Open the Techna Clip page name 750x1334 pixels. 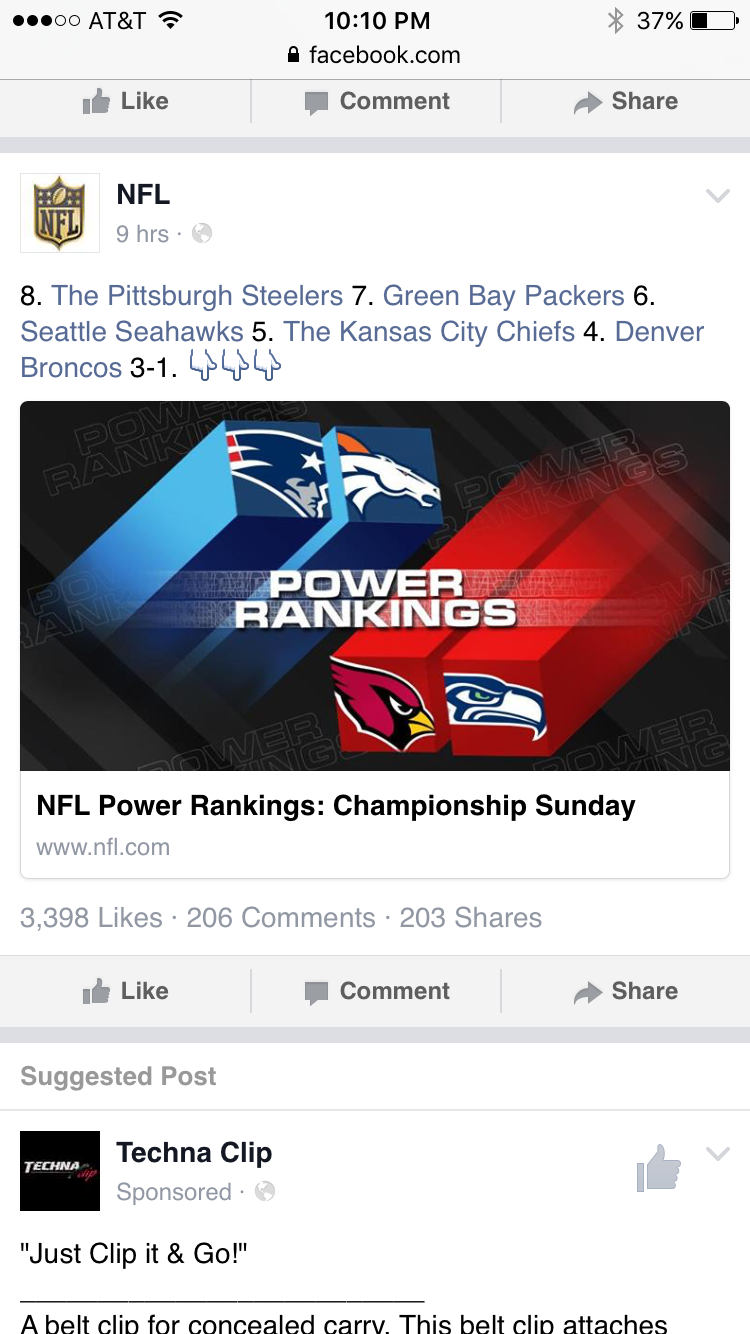(194, 1153)
